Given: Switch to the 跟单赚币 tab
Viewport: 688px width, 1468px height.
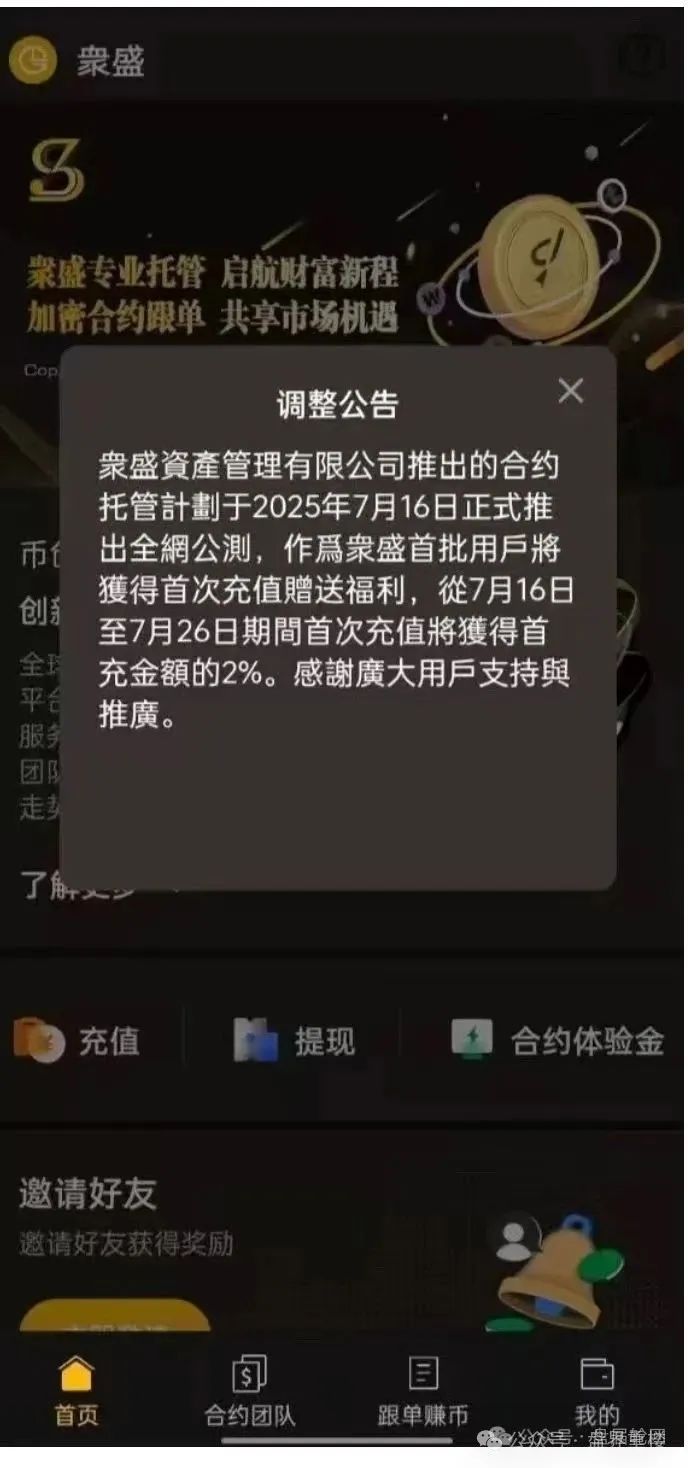Looking at the screenshot, I should (423, 1390).
